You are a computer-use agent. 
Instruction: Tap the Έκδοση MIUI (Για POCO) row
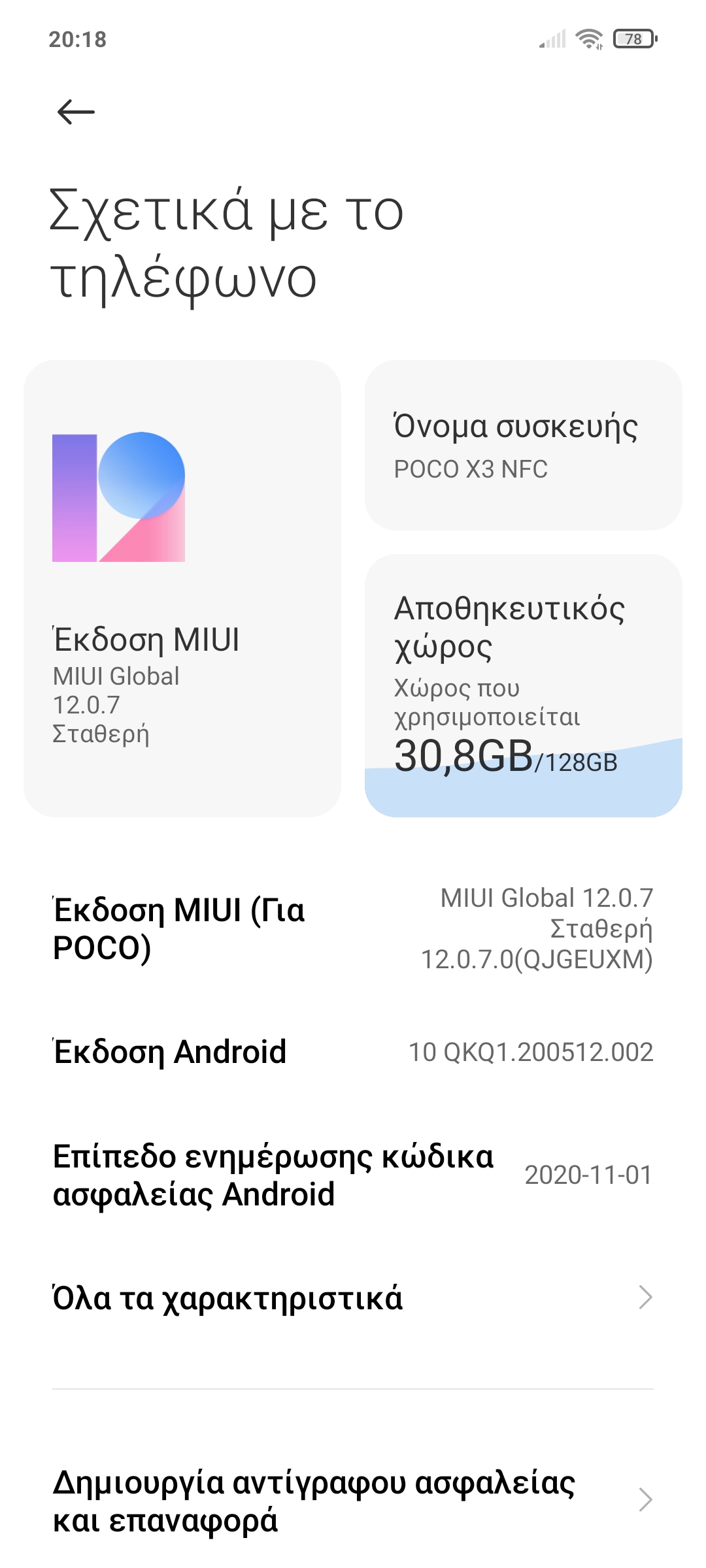353,928
